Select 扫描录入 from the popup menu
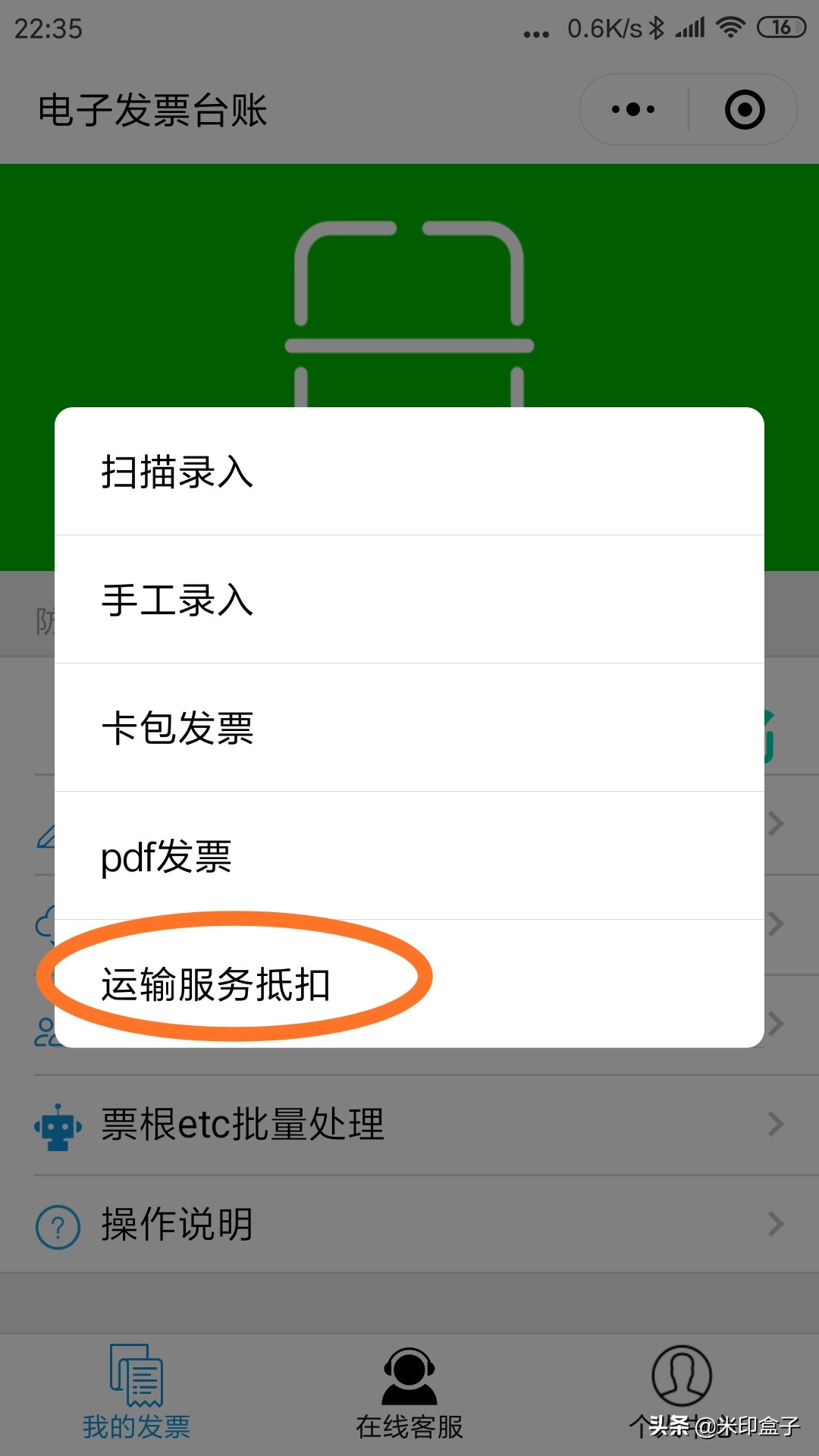Viewport: 819px width, 1456px height. (x=177, y=472)
